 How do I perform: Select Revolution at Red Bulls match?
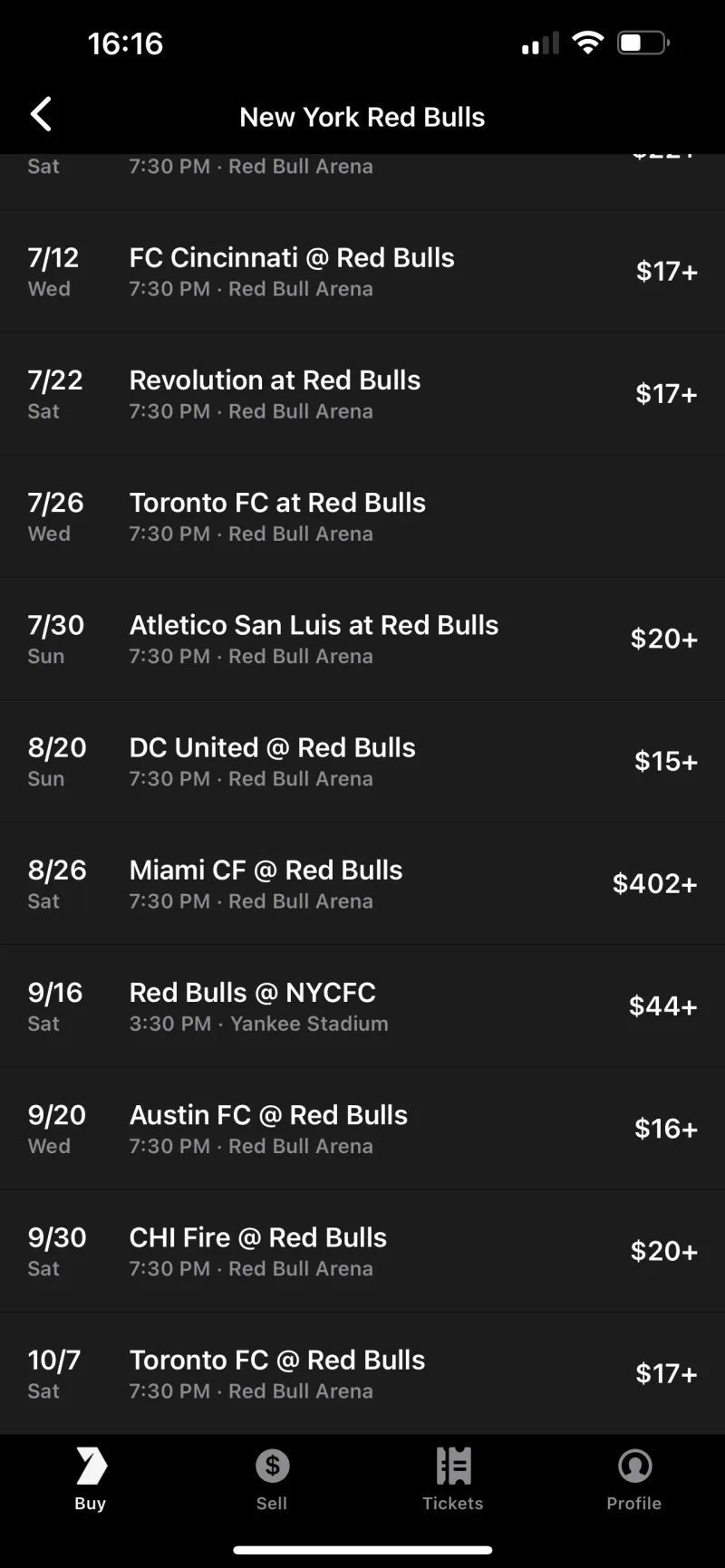[x=362, y=393]
